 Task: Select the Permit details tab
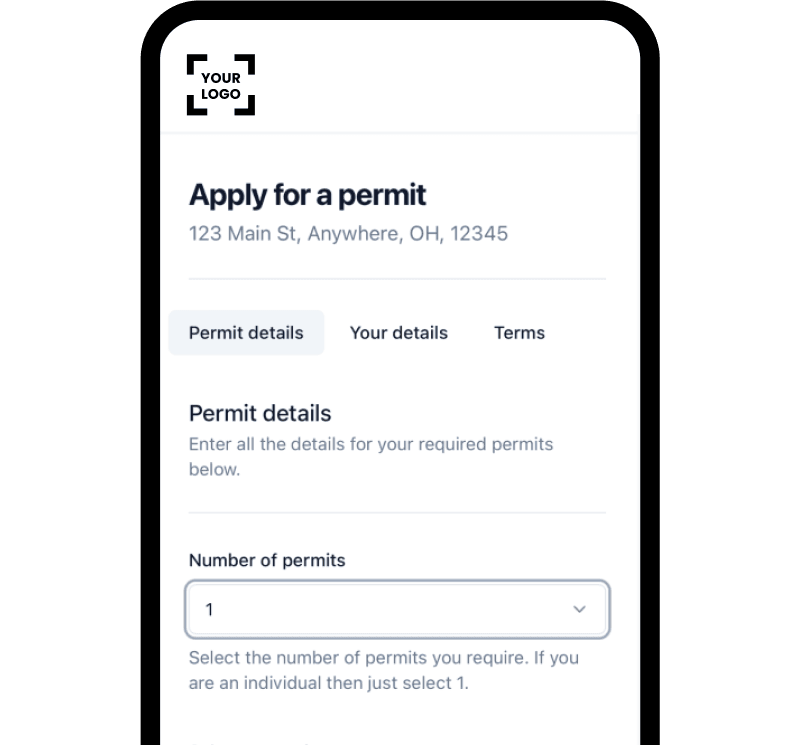(x=246, y=333)
